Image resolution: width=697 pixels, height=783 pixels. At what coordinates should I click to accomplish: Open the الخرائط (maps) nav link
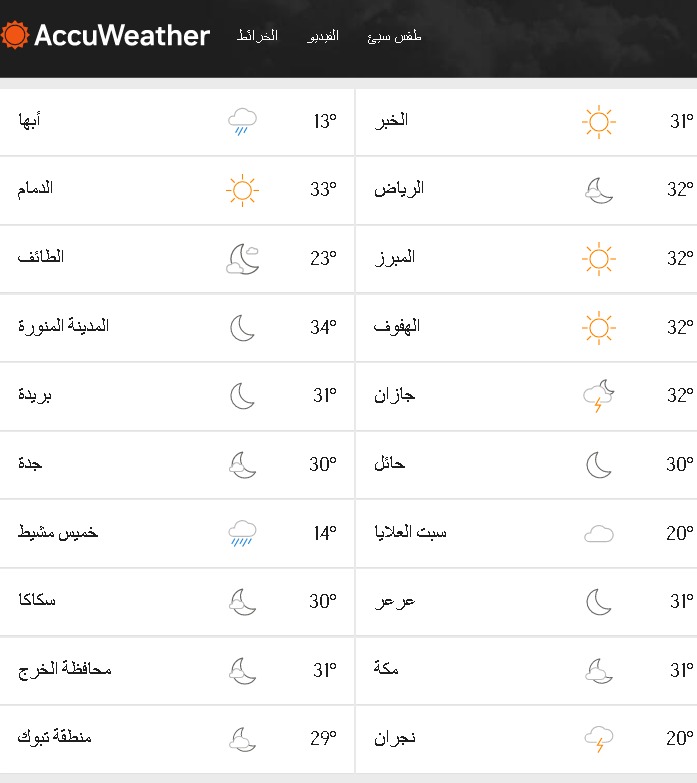257,36
